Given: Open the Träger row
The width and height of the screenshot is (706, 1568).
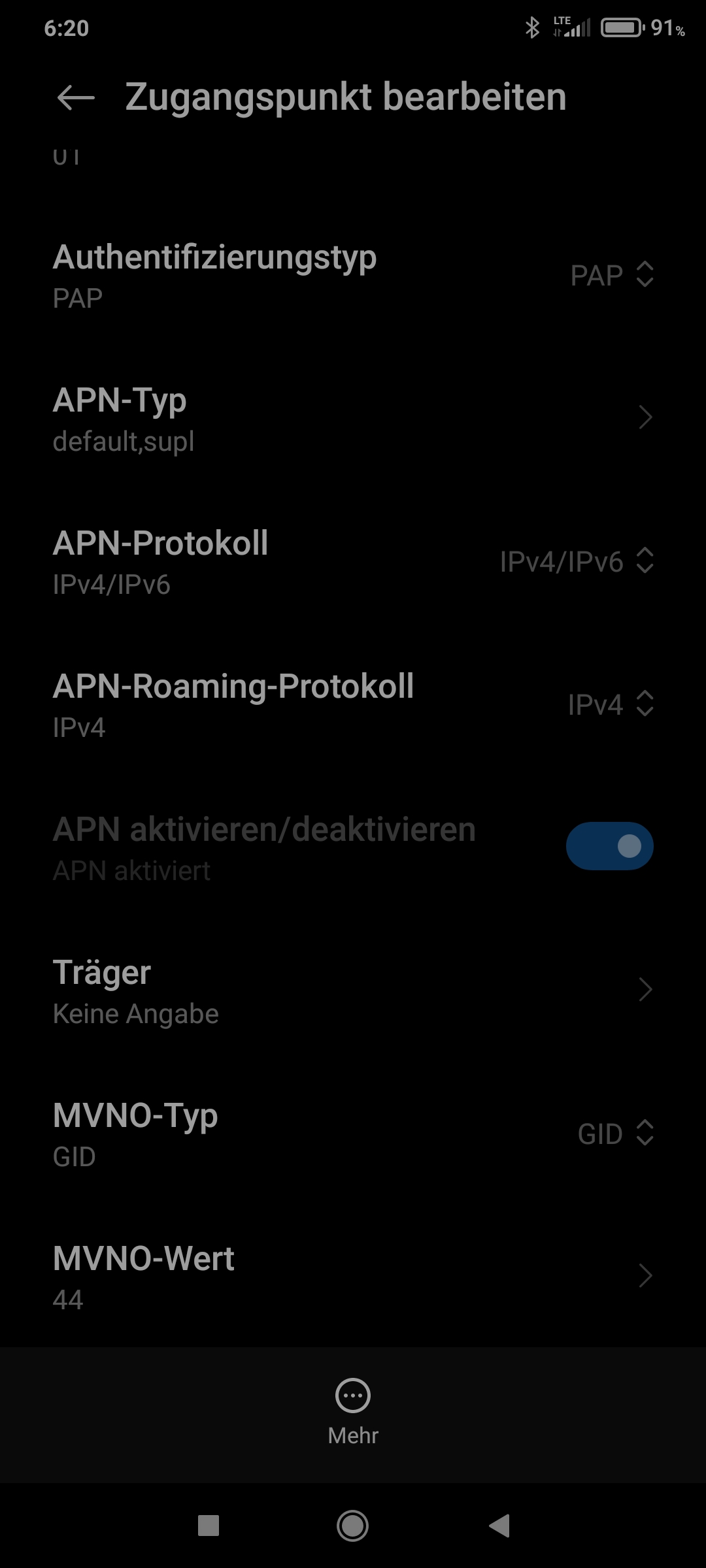Looking at the screenshot, I should click(x=353, y=990).
